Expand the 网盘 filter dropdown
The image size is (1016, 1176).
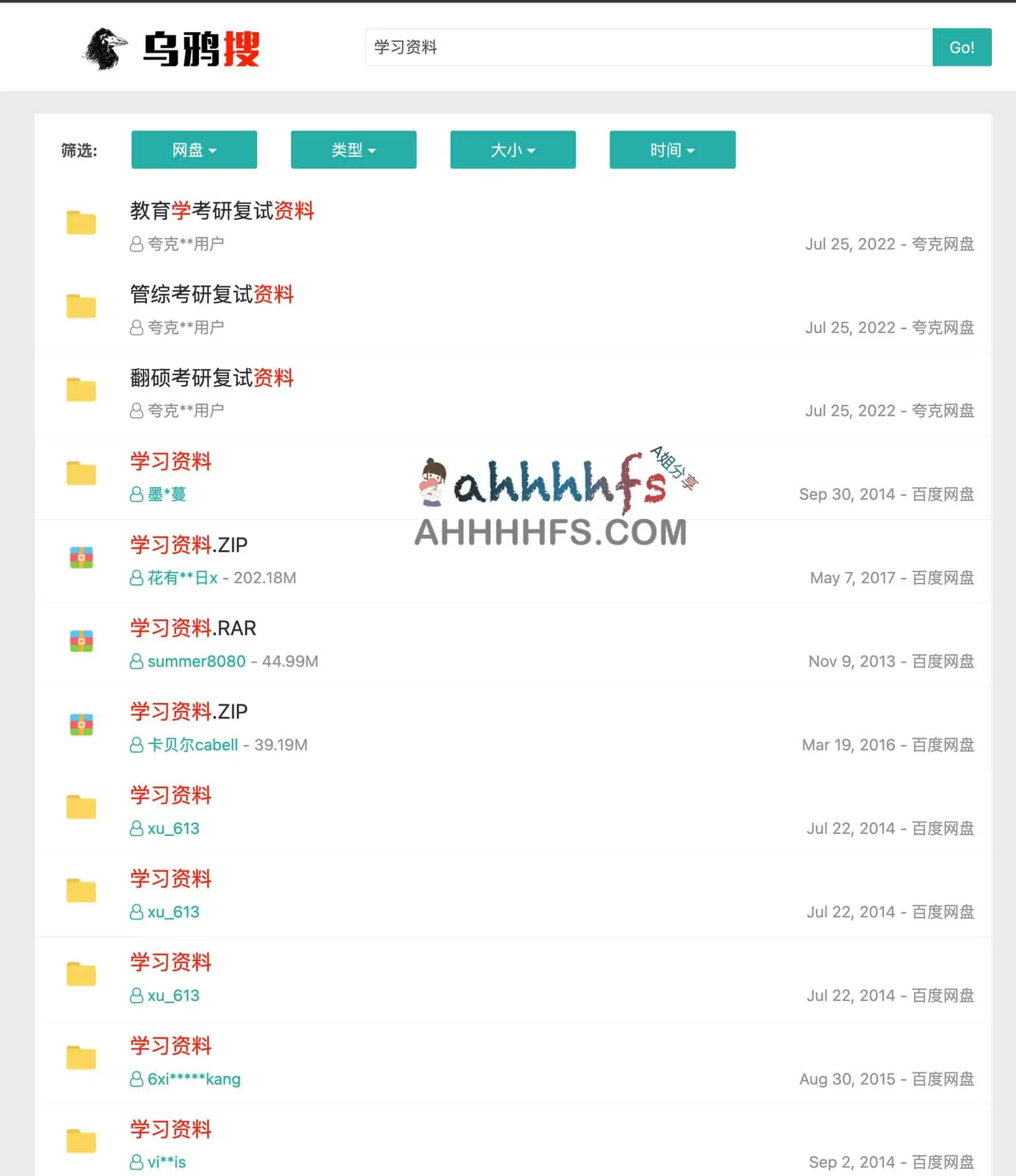(194, 150)
